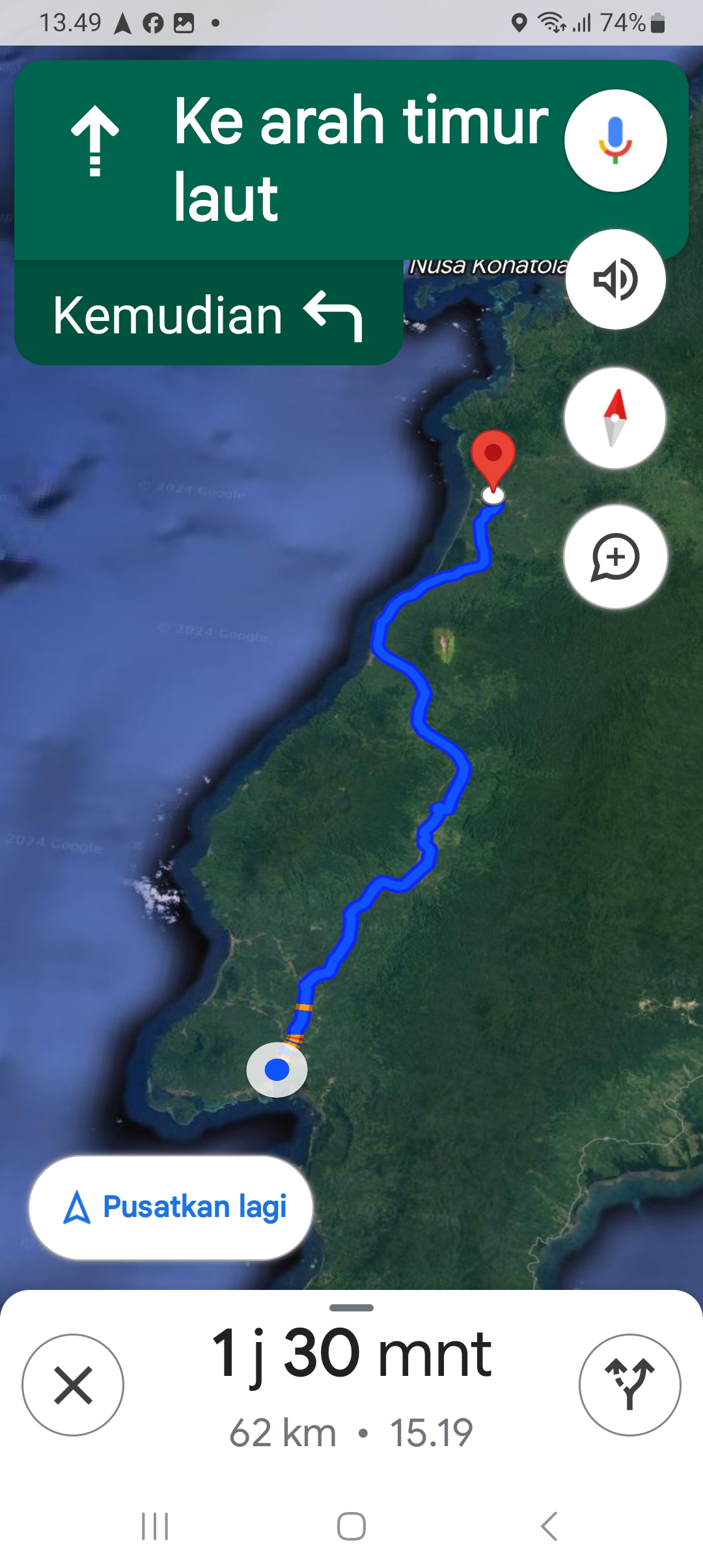Mute the navigation voice guidance
Viewport: 703px width, 1568px height.
pos(615,279)
